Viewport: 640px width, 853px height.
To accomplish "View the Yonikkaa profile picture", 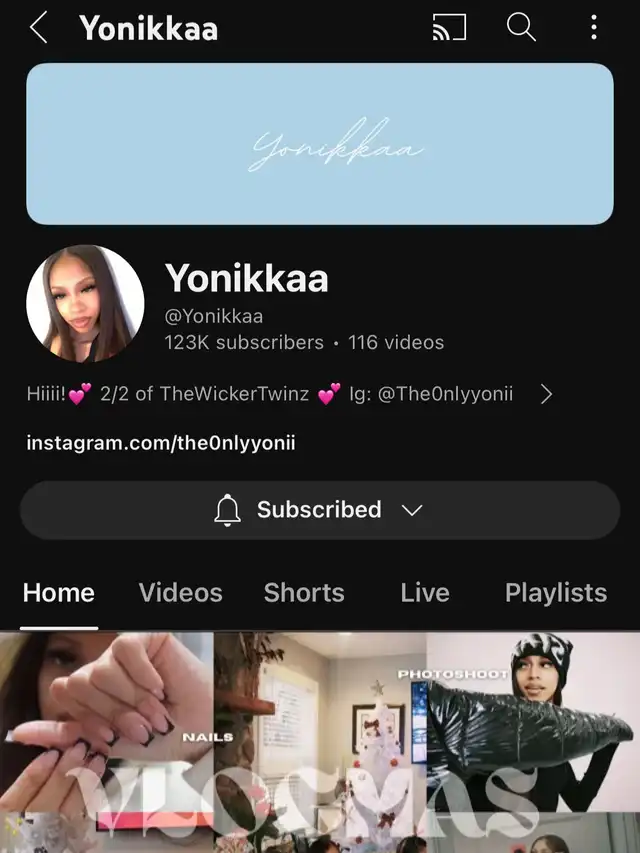I will pyautogui.click(x=85, y=304).
